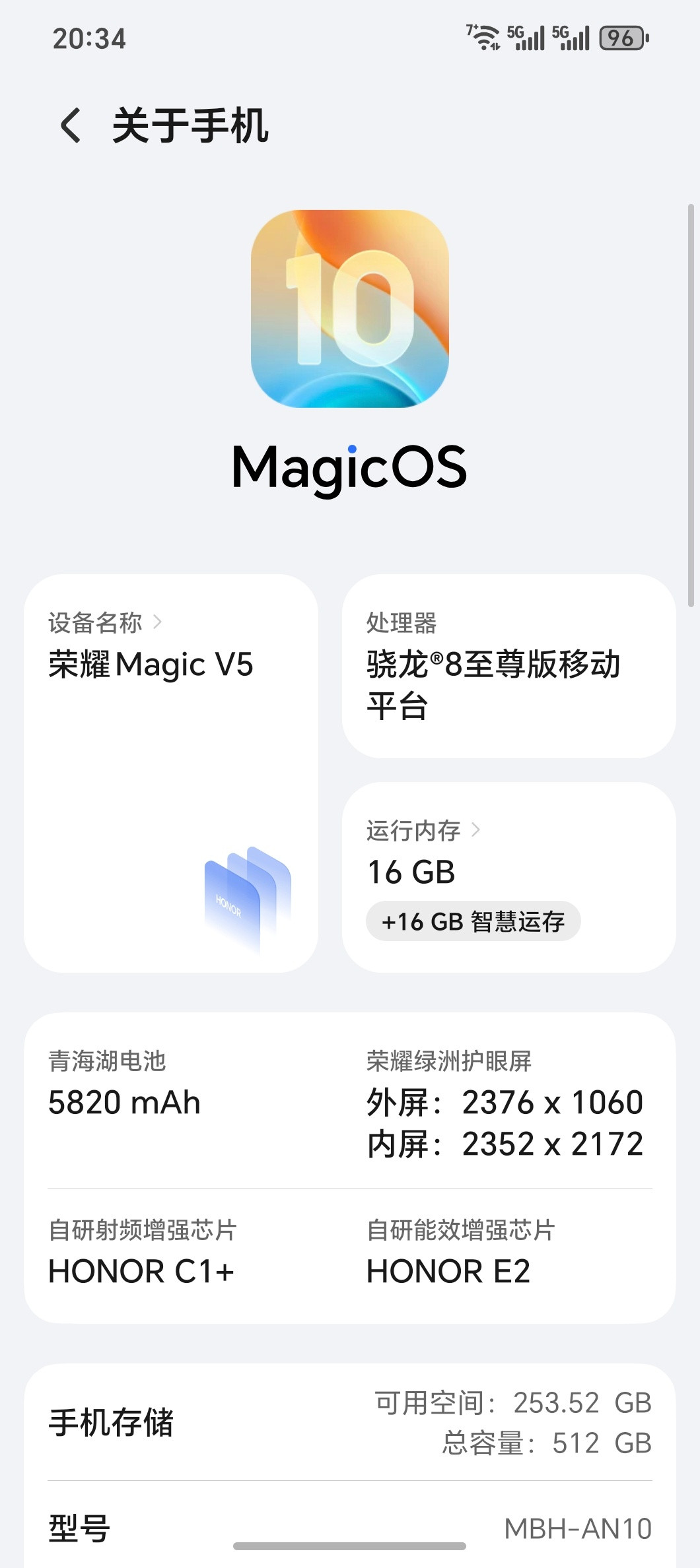This screenshot has width=700, height=1568.
Task: Expand the 设备名称 chevron arrow
Action: [x=158, y=620]
